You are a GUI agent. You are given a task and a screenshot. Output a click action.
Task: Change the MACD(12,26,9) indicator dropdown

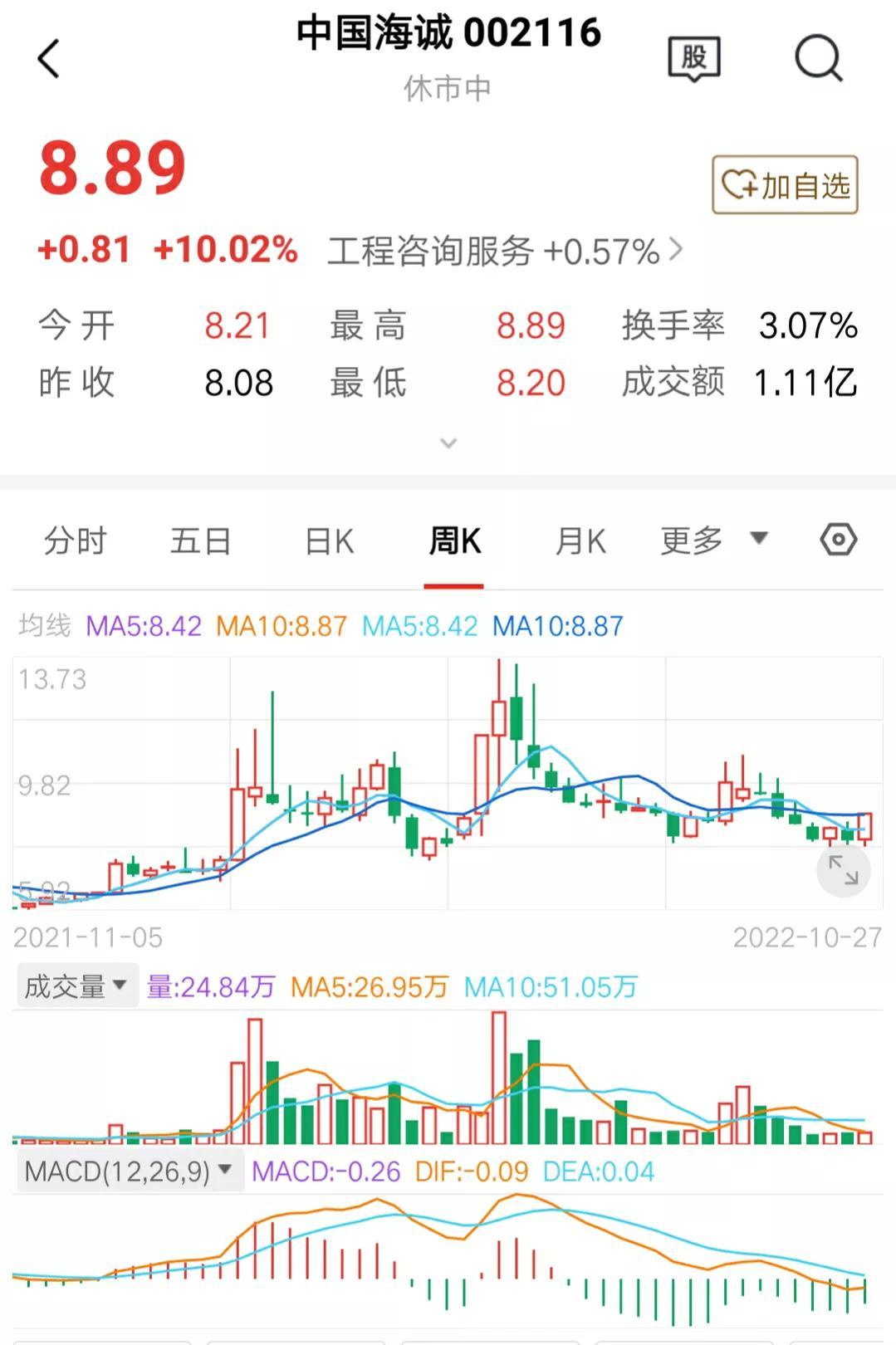[129, 1171]
